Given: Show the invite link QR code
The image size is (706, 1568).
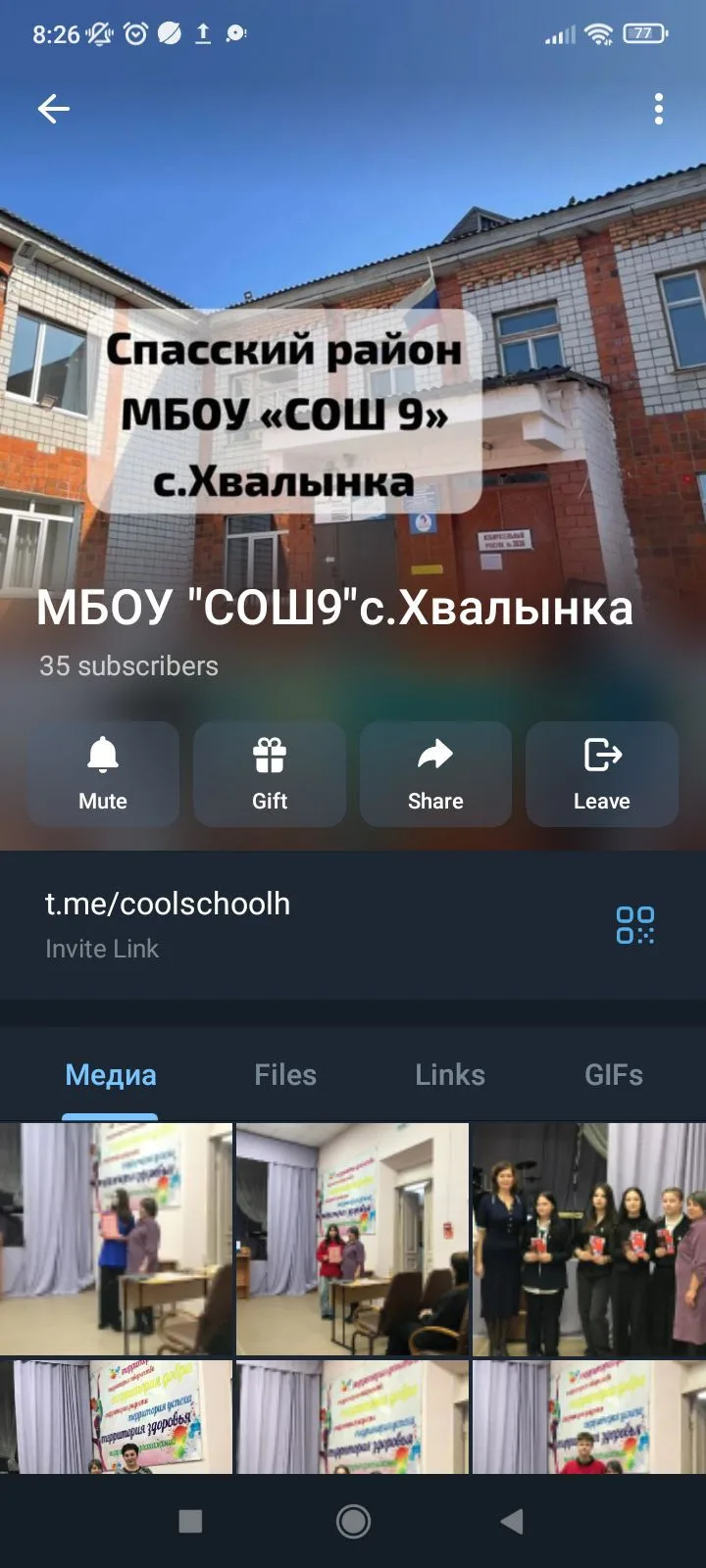Looking at the screenshot, I should (634, 924).
